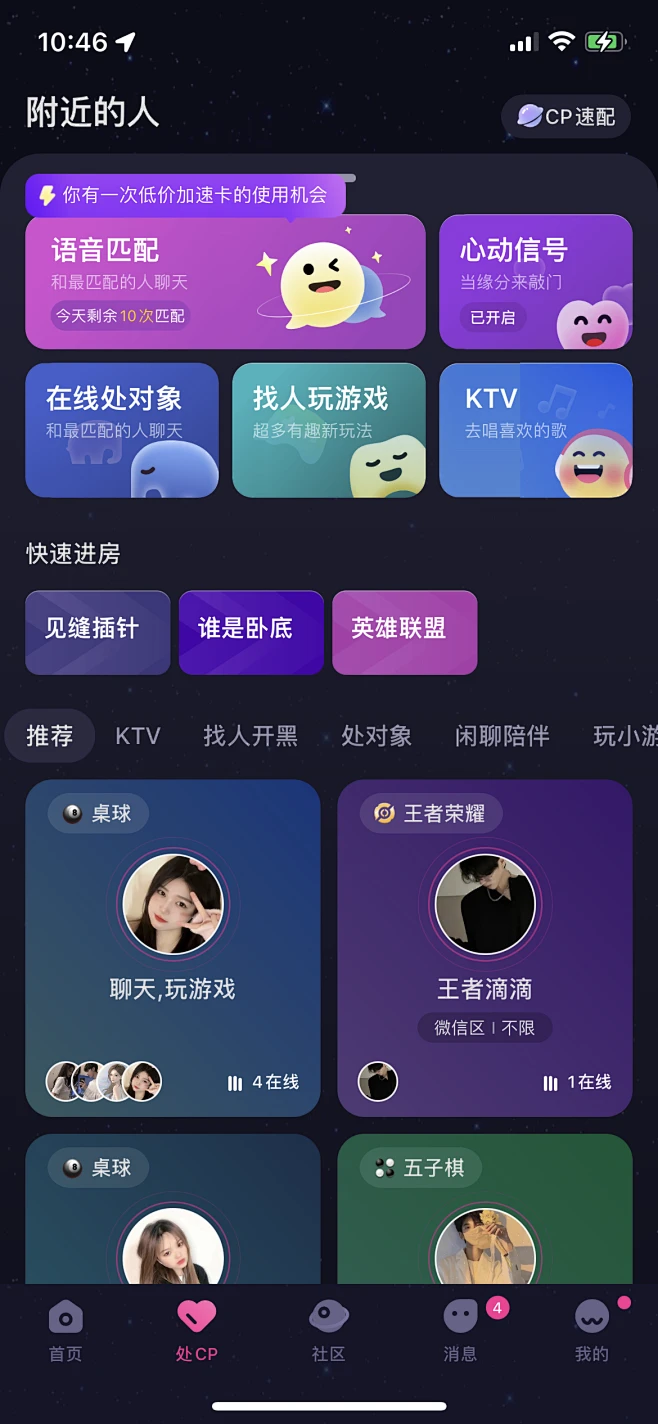Viewport: 658px width, 1424px height.
Task: Join the 聊天,玩游戏 billiards room
Action: tap(172, 947)
